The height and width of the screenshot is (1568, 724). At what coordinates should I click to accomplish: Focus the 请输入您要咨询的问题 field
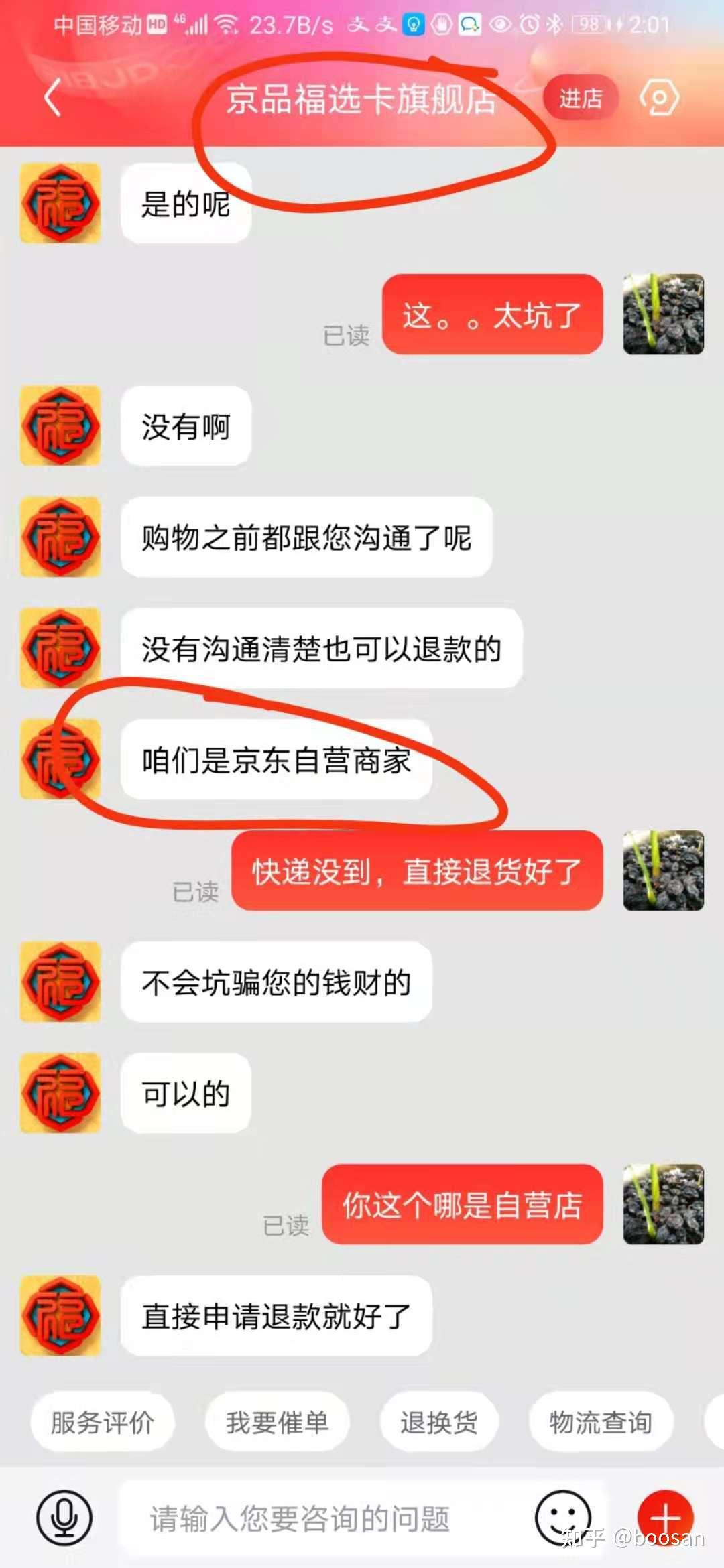tap(322, 1519)
